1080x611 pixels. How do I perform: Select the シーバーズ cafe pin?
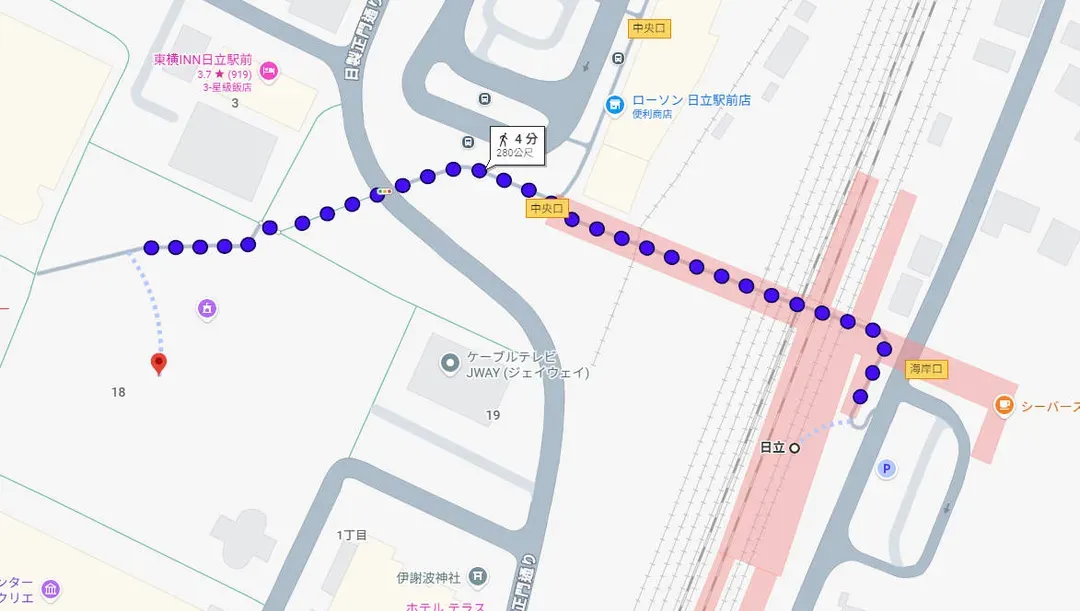point(1003,405)
